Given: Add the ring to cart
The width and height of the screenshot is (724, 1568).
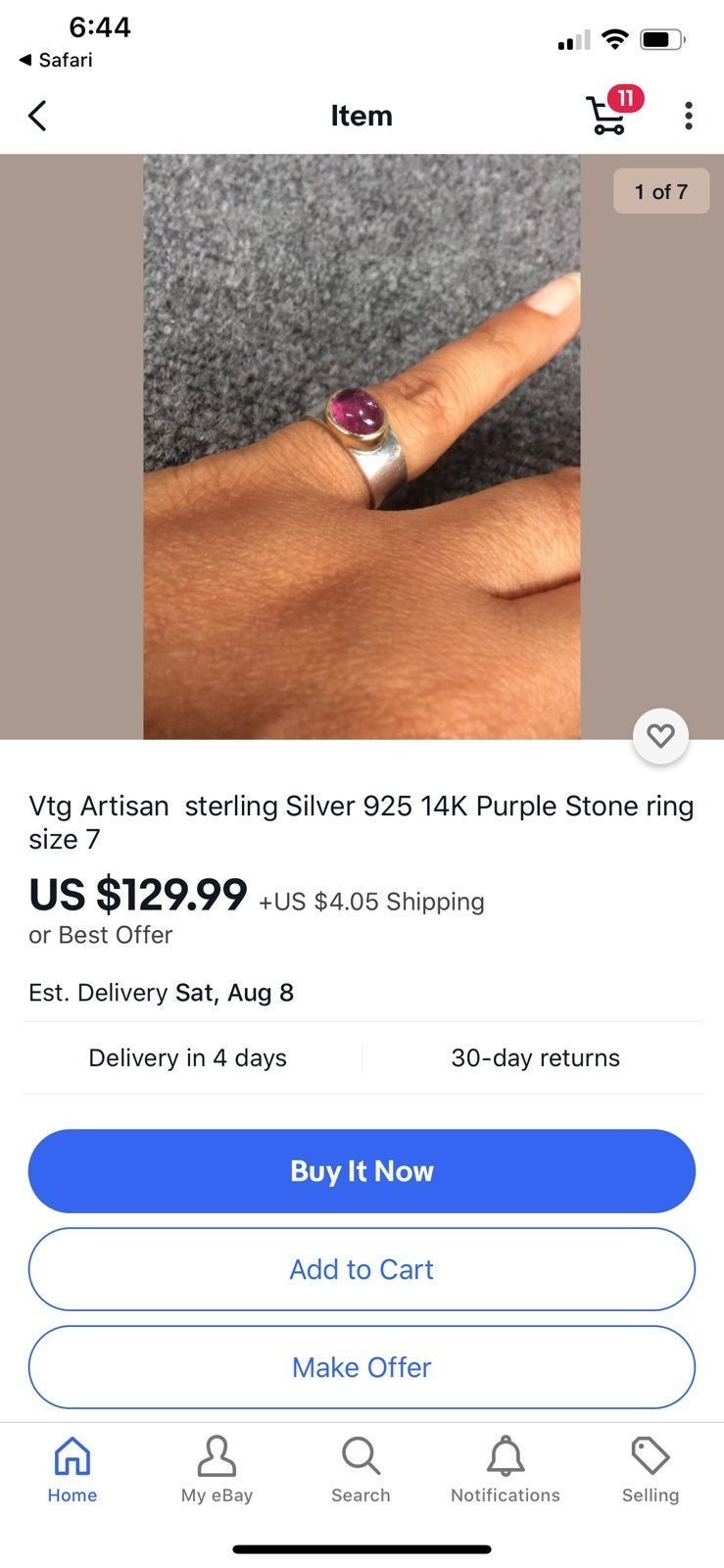Looking at the screenshot, I should 362,1269.
